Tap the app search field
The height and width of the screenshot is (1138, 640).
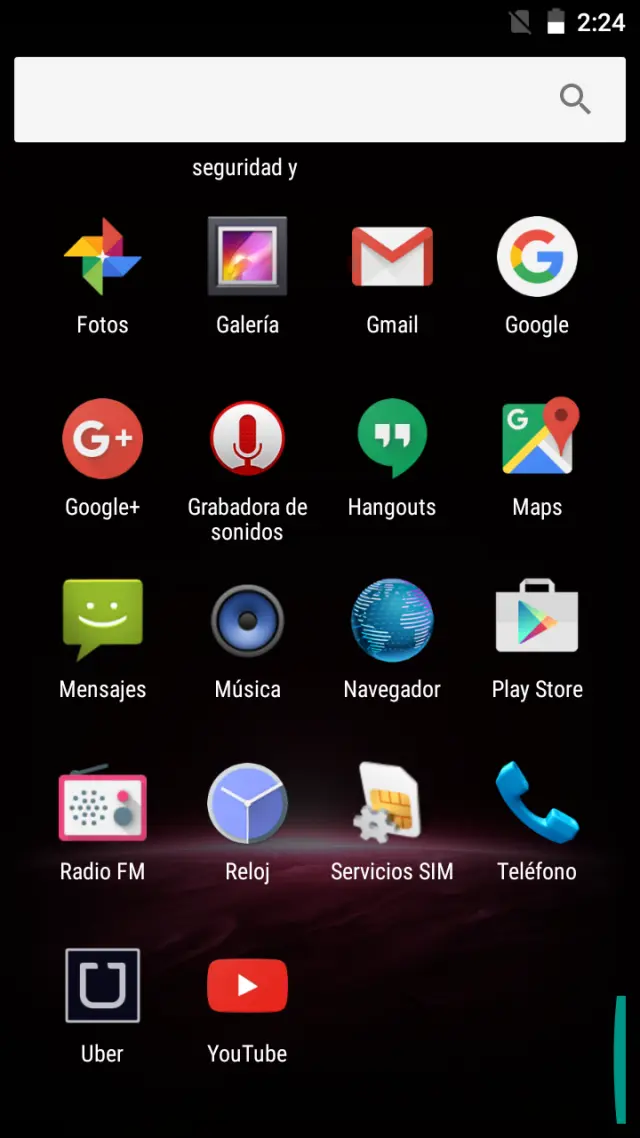click(280, 99)
